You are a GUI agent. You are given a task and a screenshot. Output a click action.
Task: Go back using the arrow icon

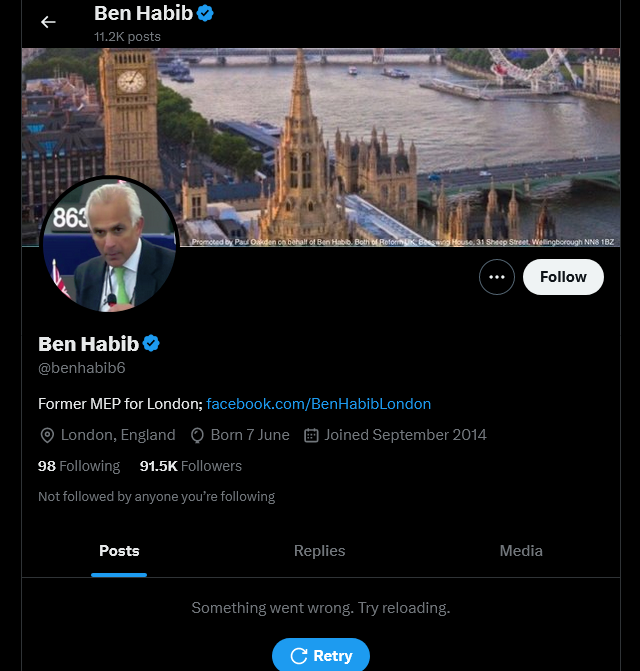pyautogui.click(x=48, y=22)
